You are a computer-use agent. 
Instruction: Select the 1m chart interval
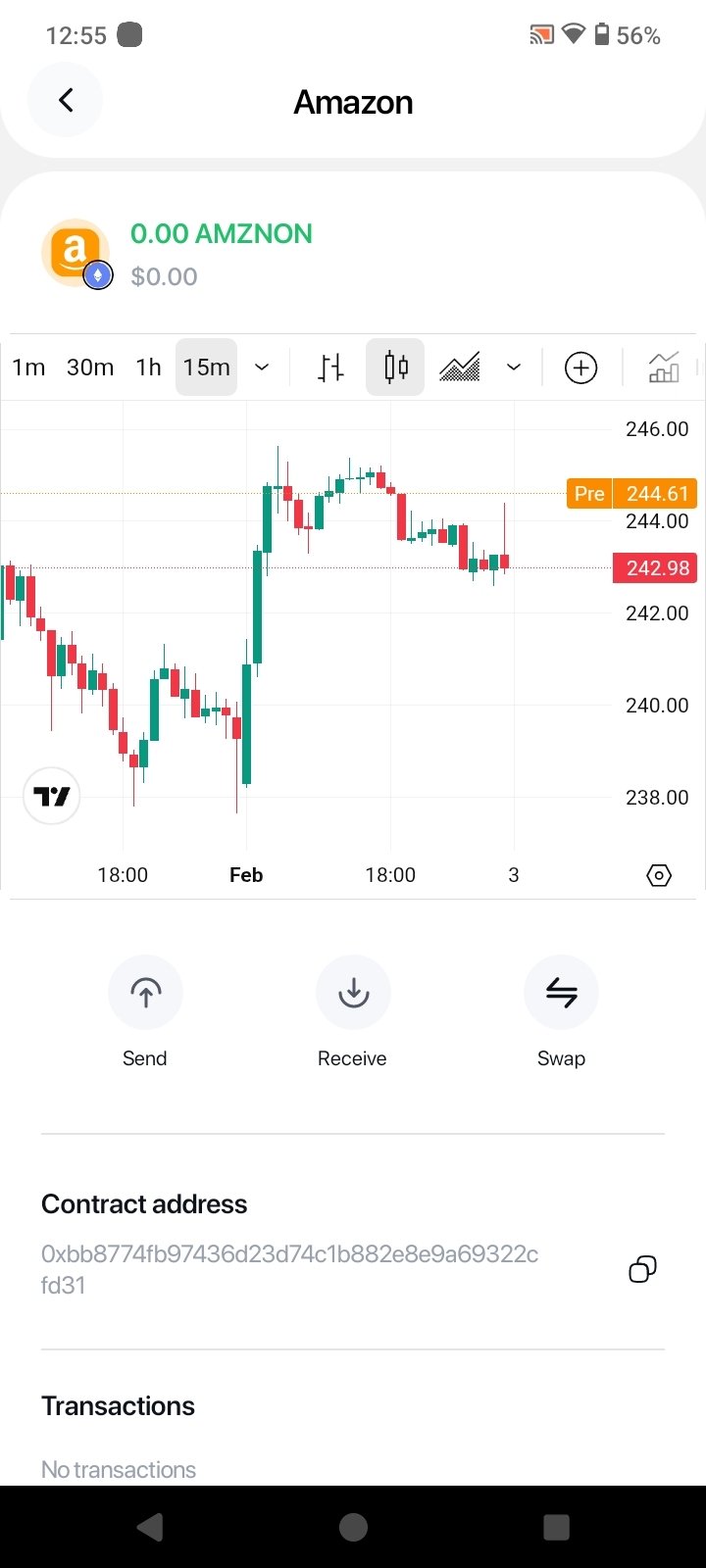click(x=28, y=367)
